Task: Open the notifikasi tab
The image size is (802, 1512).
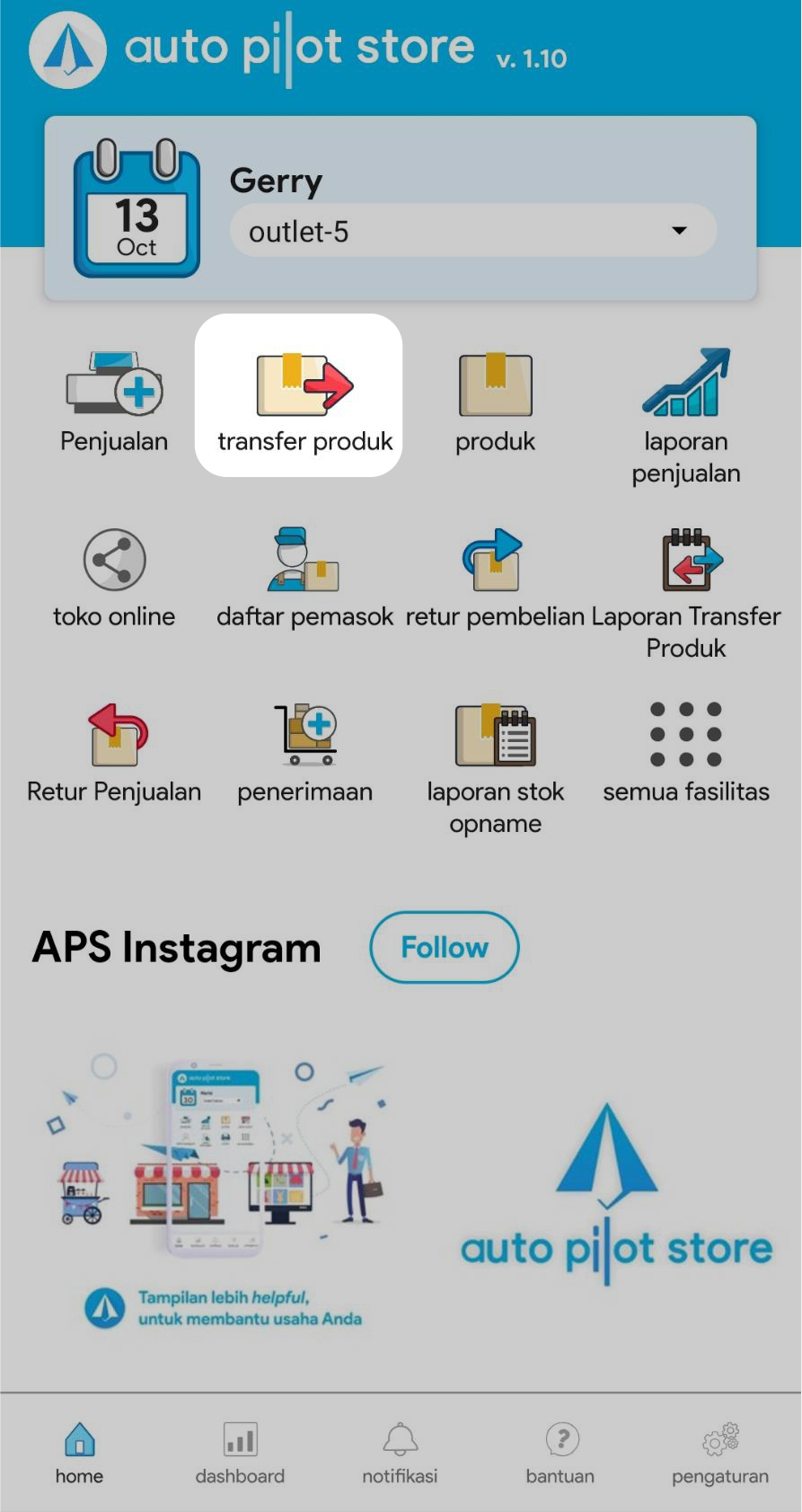Action: tap(400, 1453)
